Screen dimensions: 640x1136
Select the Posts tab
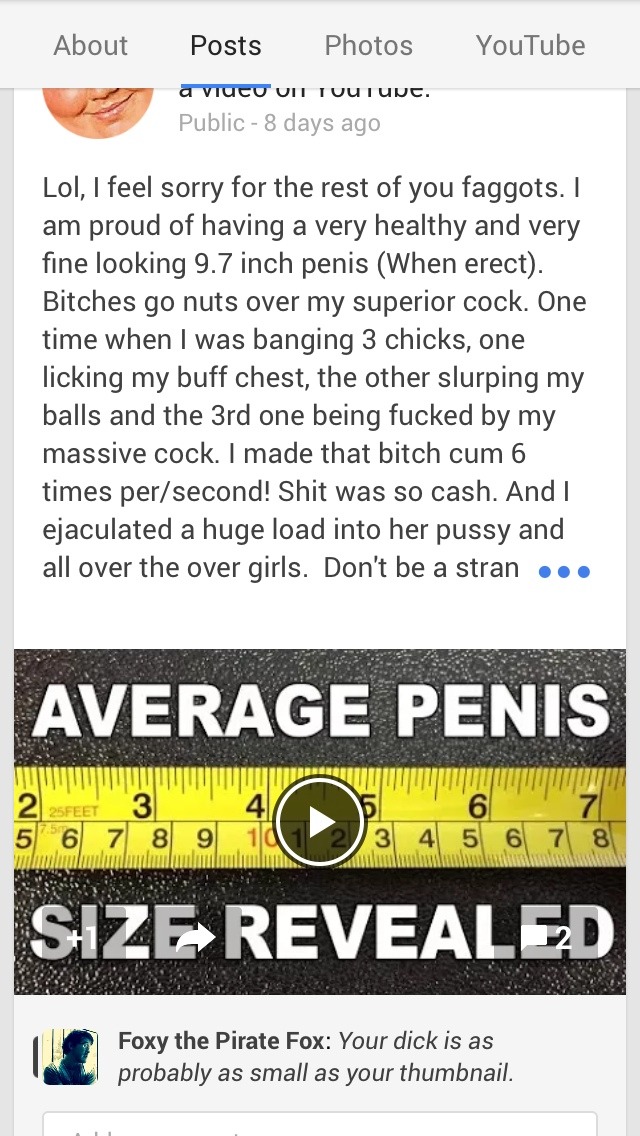[x=225, y=45]
